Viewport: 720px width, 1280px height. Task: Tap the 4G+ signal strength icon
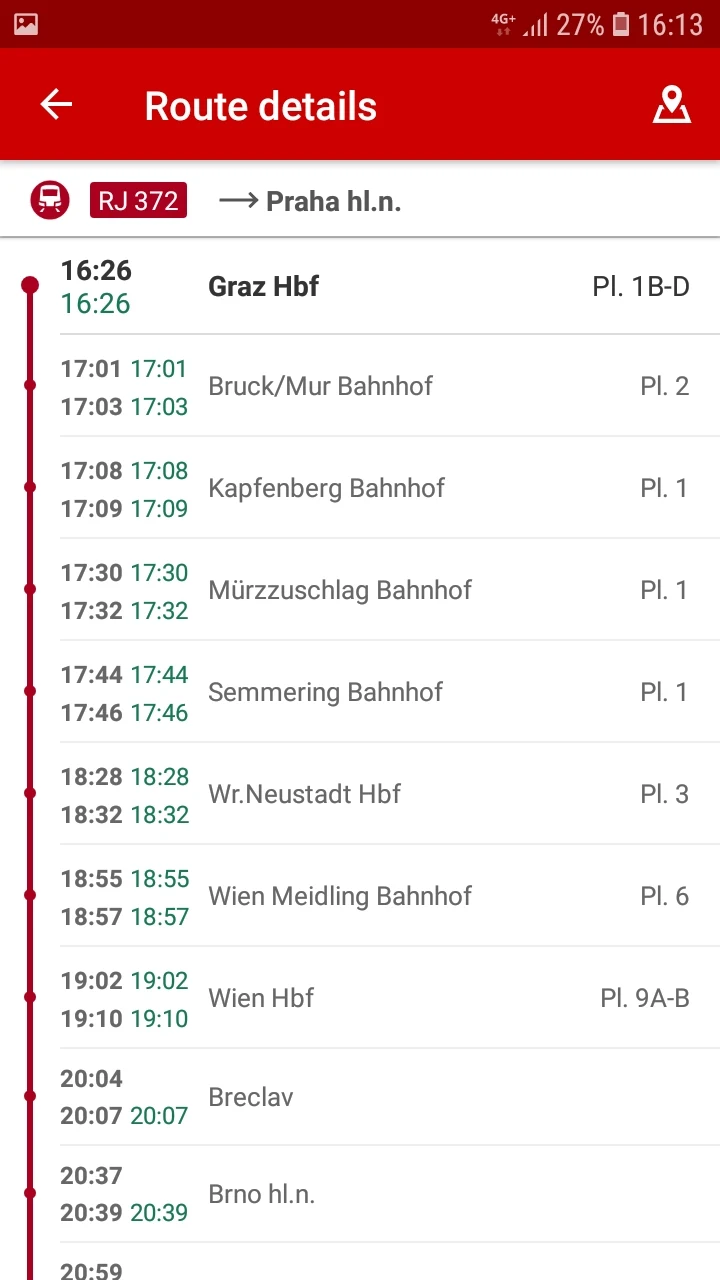(501, 23)
